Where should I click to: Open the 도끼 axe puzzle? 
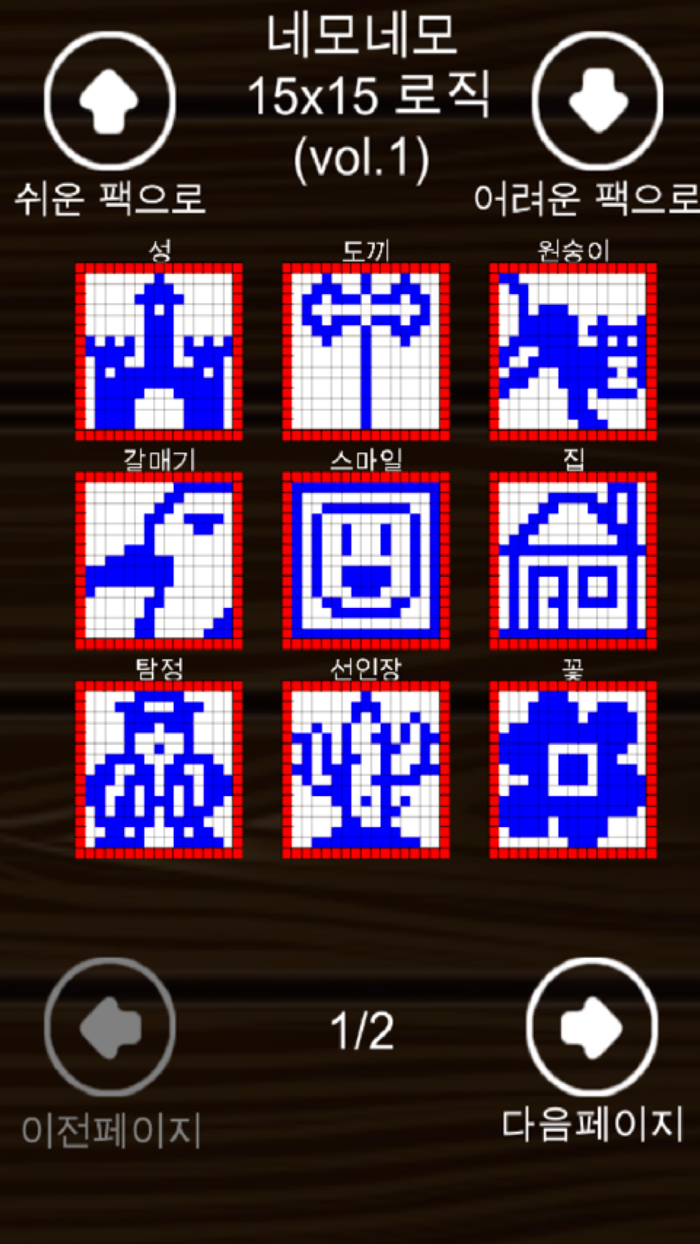tap(366, 351)
